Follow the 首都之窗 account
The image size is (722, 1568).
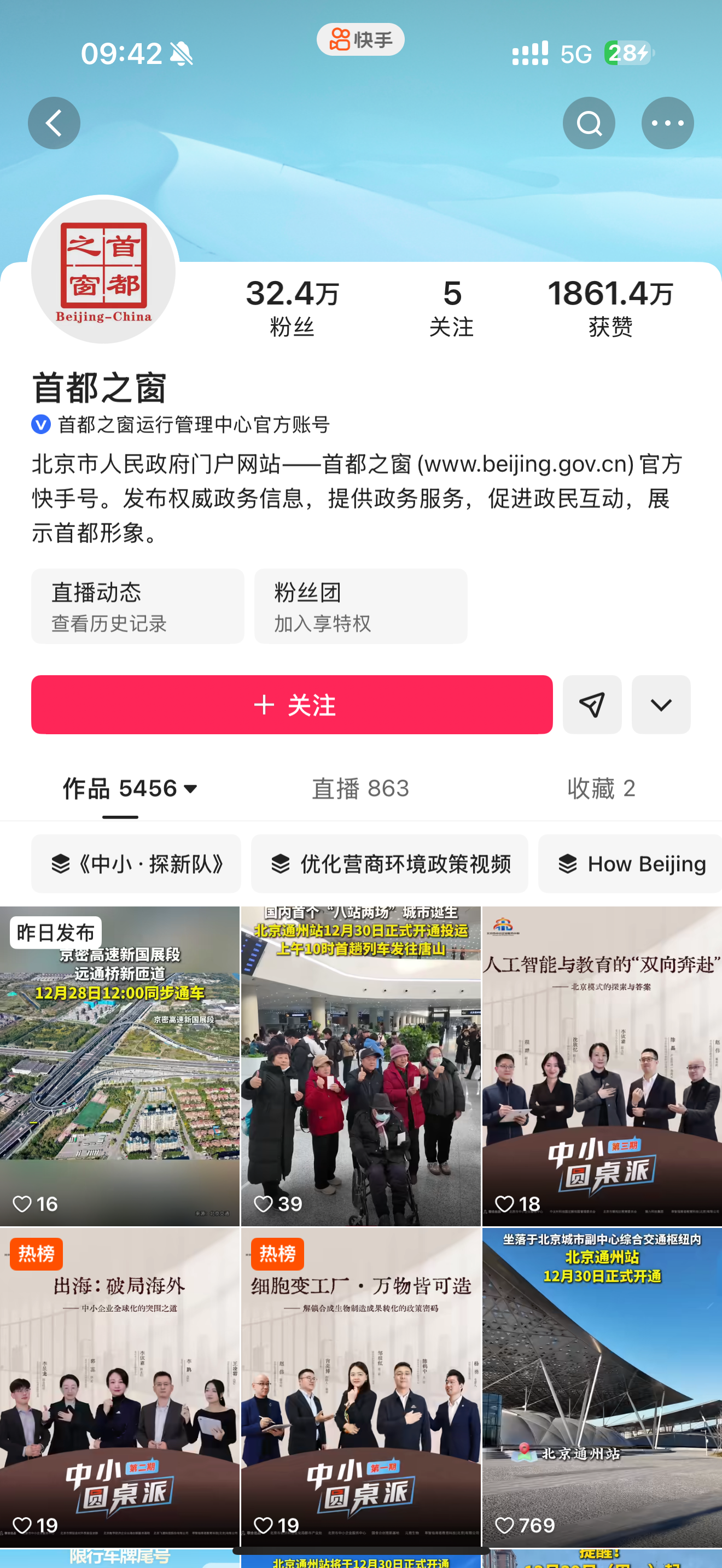click(x=292, y=704)
